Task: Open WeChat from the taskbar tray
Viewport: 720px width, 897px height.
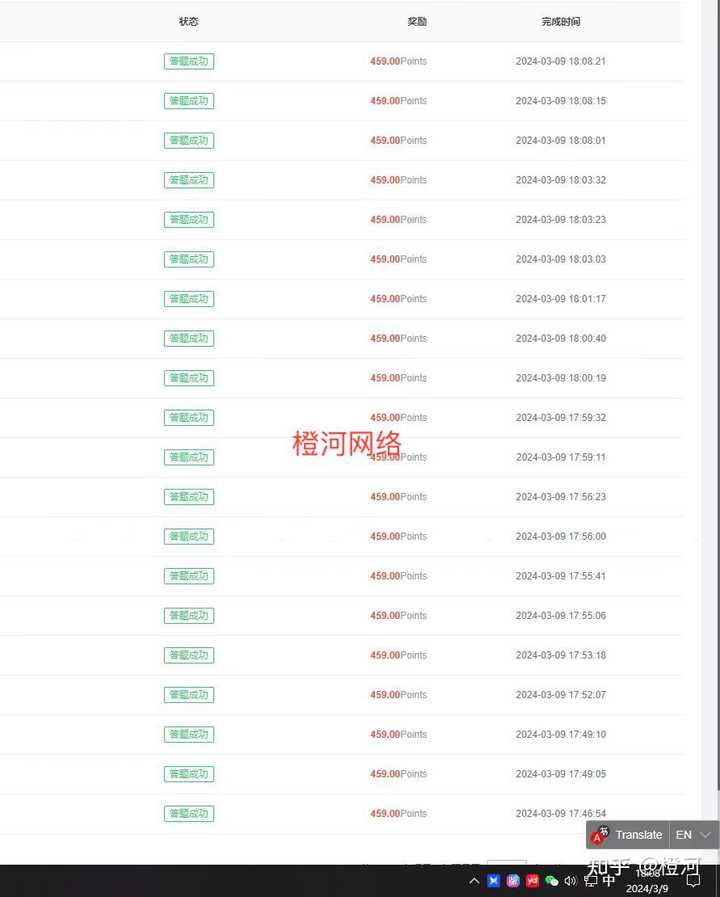Action: [x=551, y=881]
